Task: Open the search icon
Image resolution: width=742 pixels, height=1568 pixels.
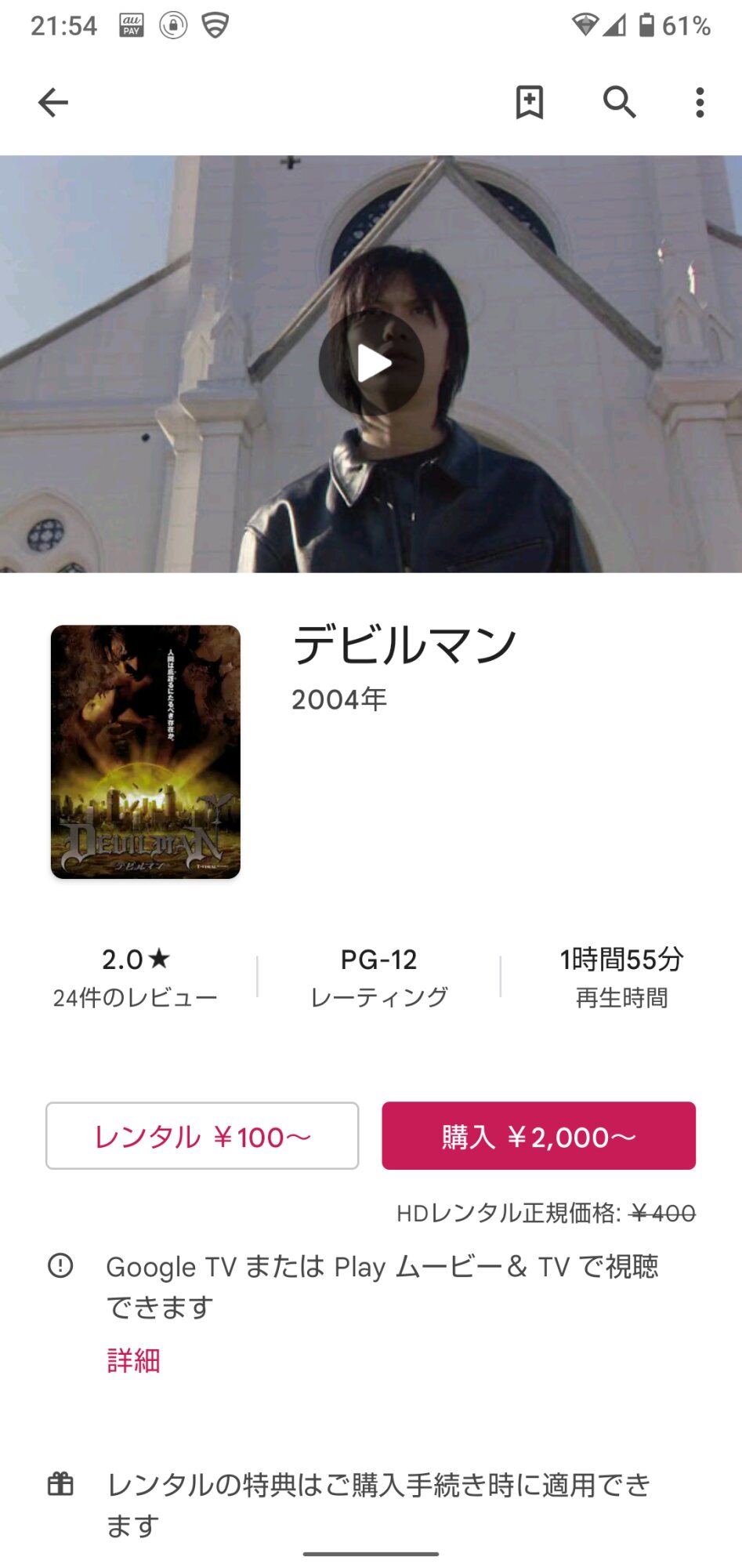Action: click(x=619, y=102)
